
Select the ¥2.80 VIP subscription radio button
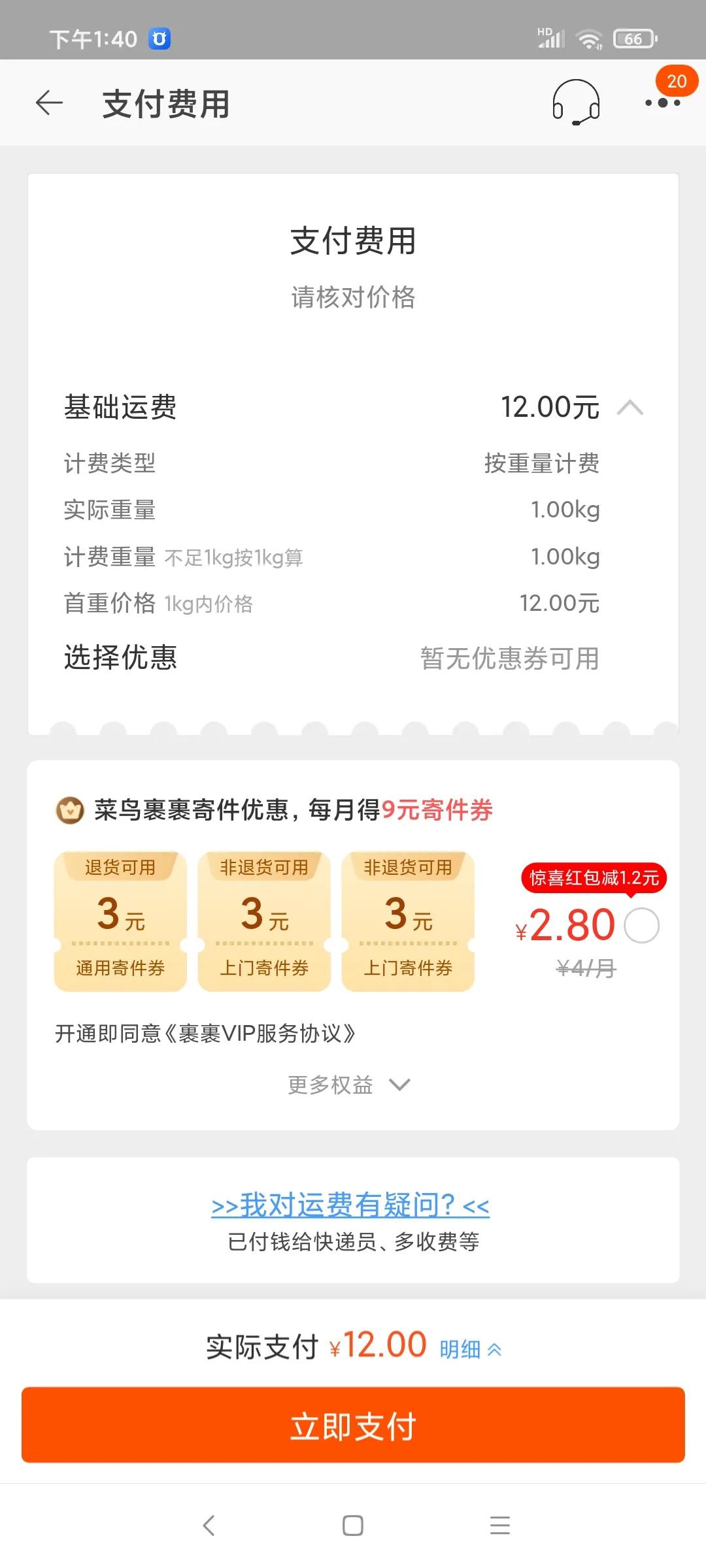tap(641, 924)
